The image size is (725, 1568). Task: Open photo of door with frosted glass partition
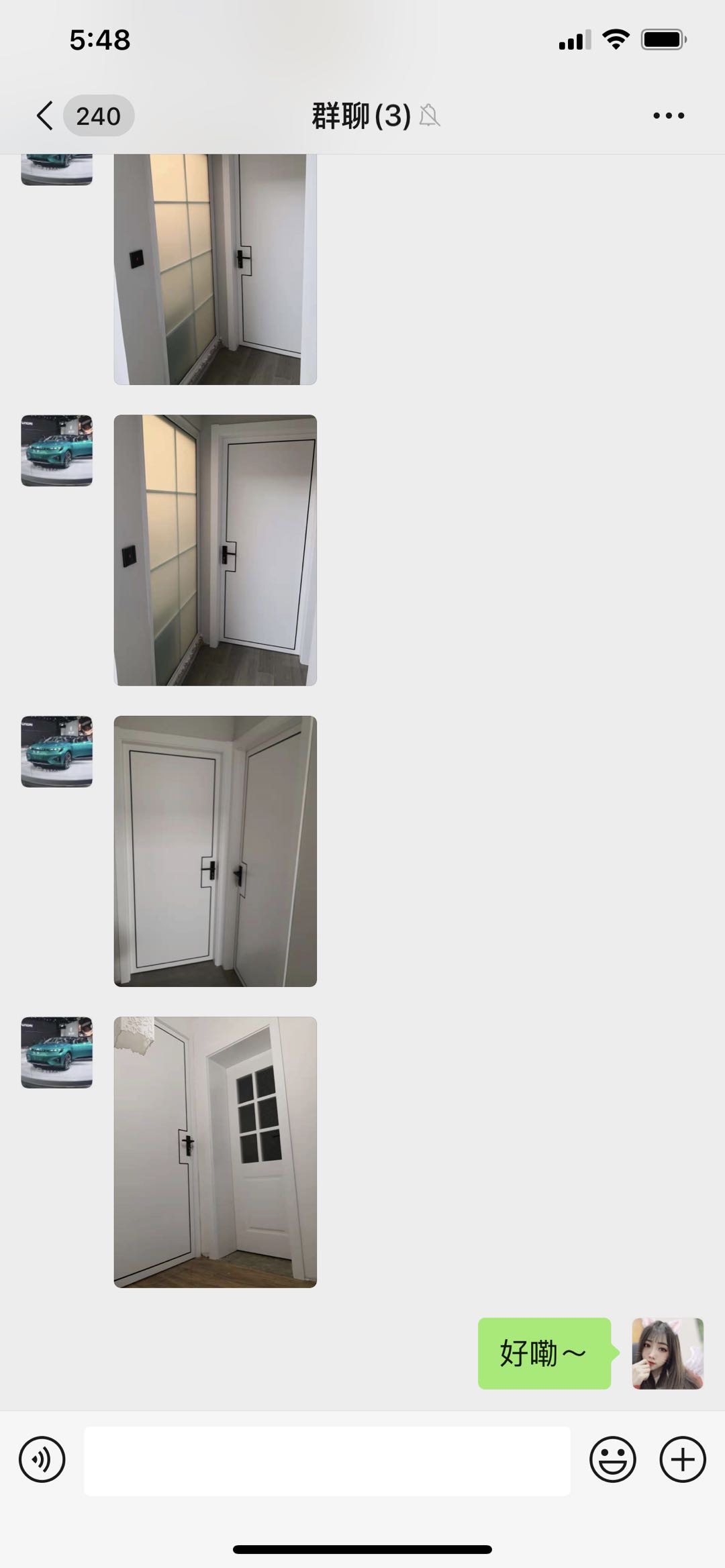coord(215,550)
